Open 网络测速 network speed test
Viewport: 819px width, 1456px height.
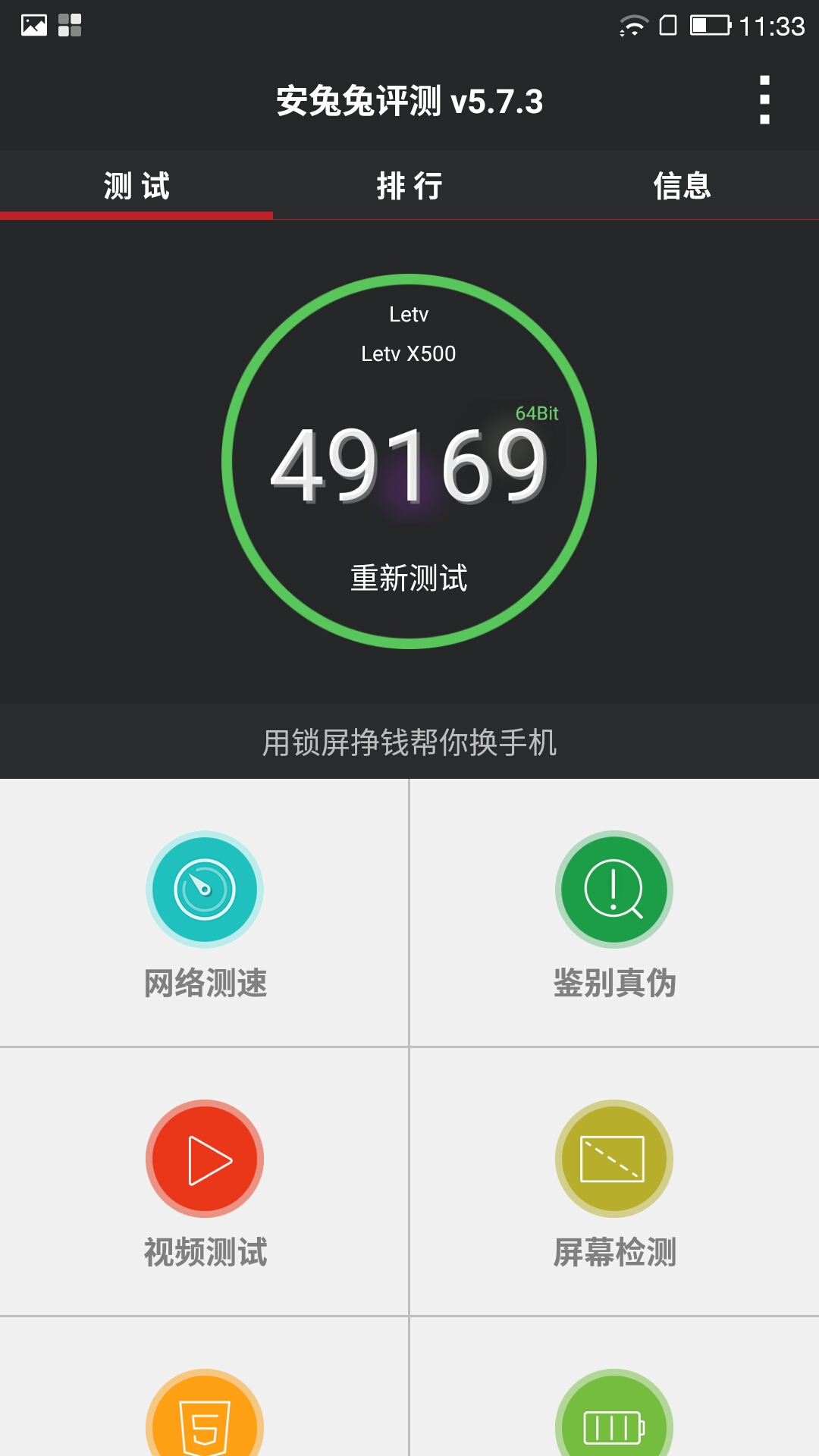205,914
